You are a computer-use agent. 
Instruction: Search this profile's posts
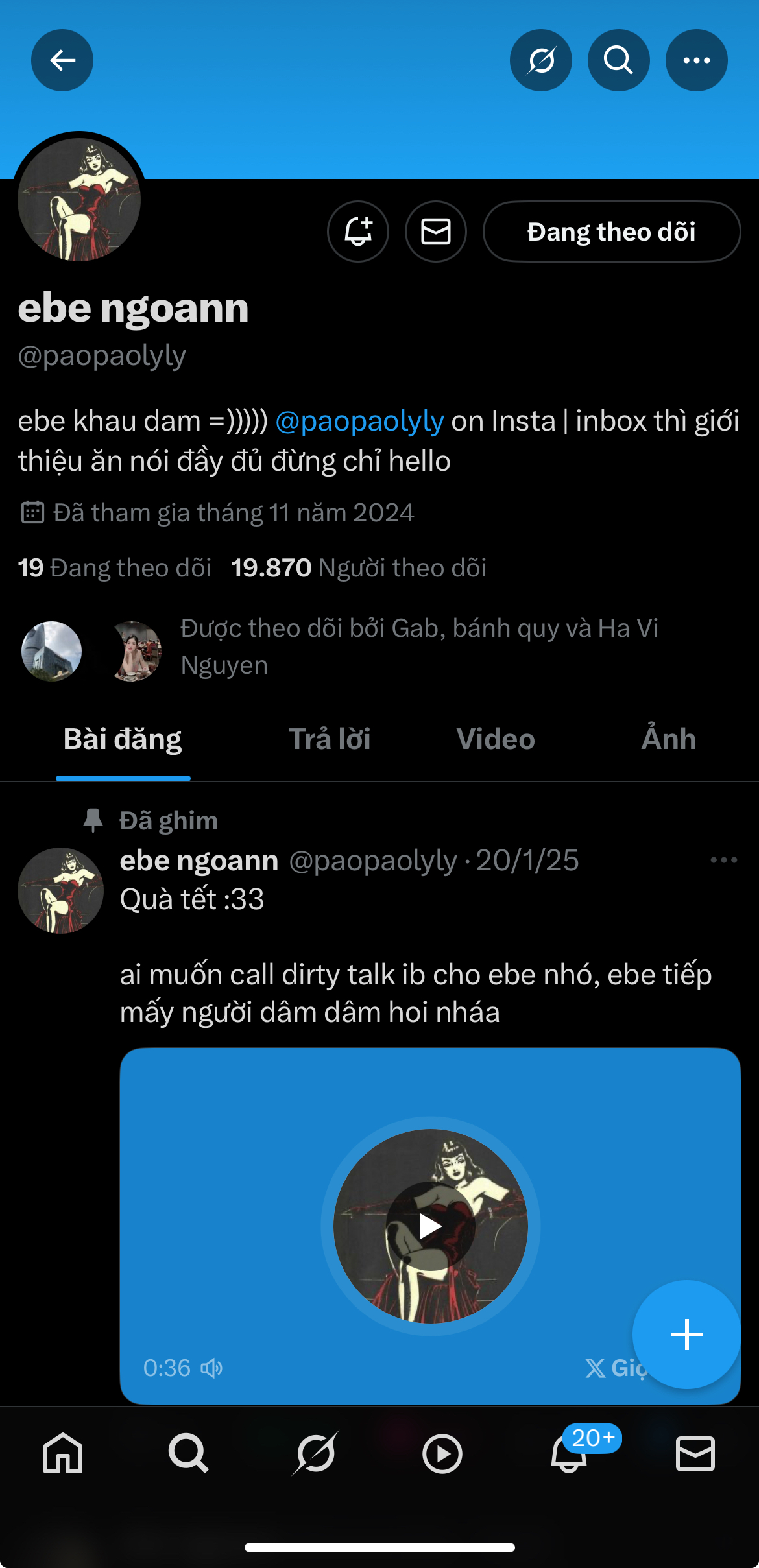coord(618,60)
